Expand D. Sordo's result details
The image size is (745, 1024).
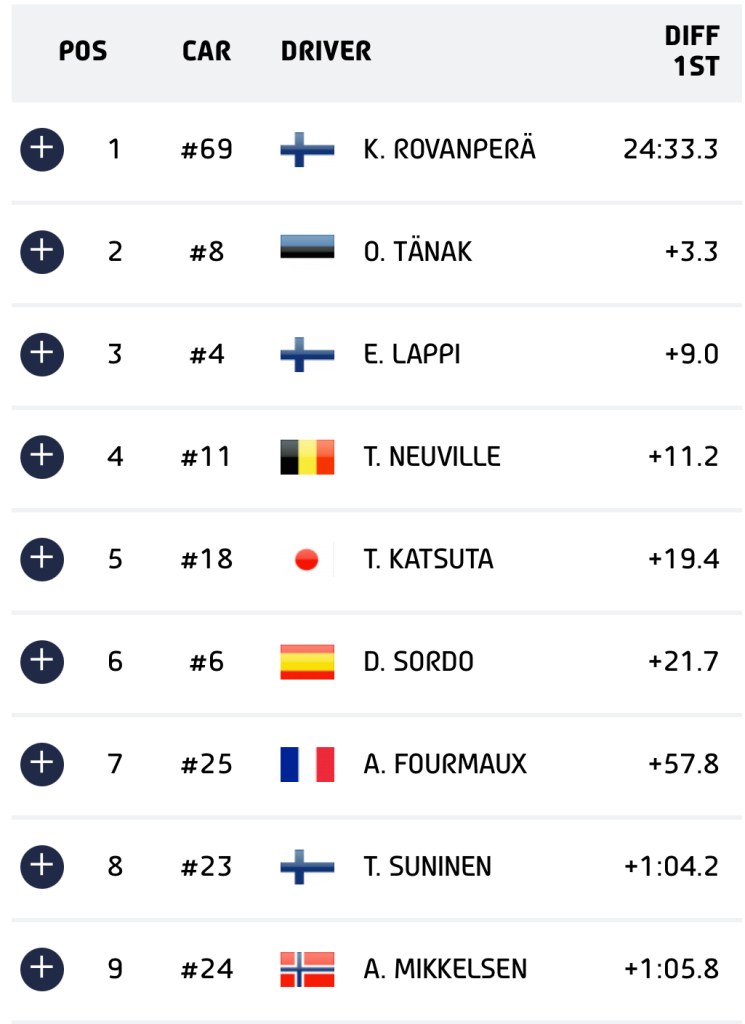tap(41, 661)
